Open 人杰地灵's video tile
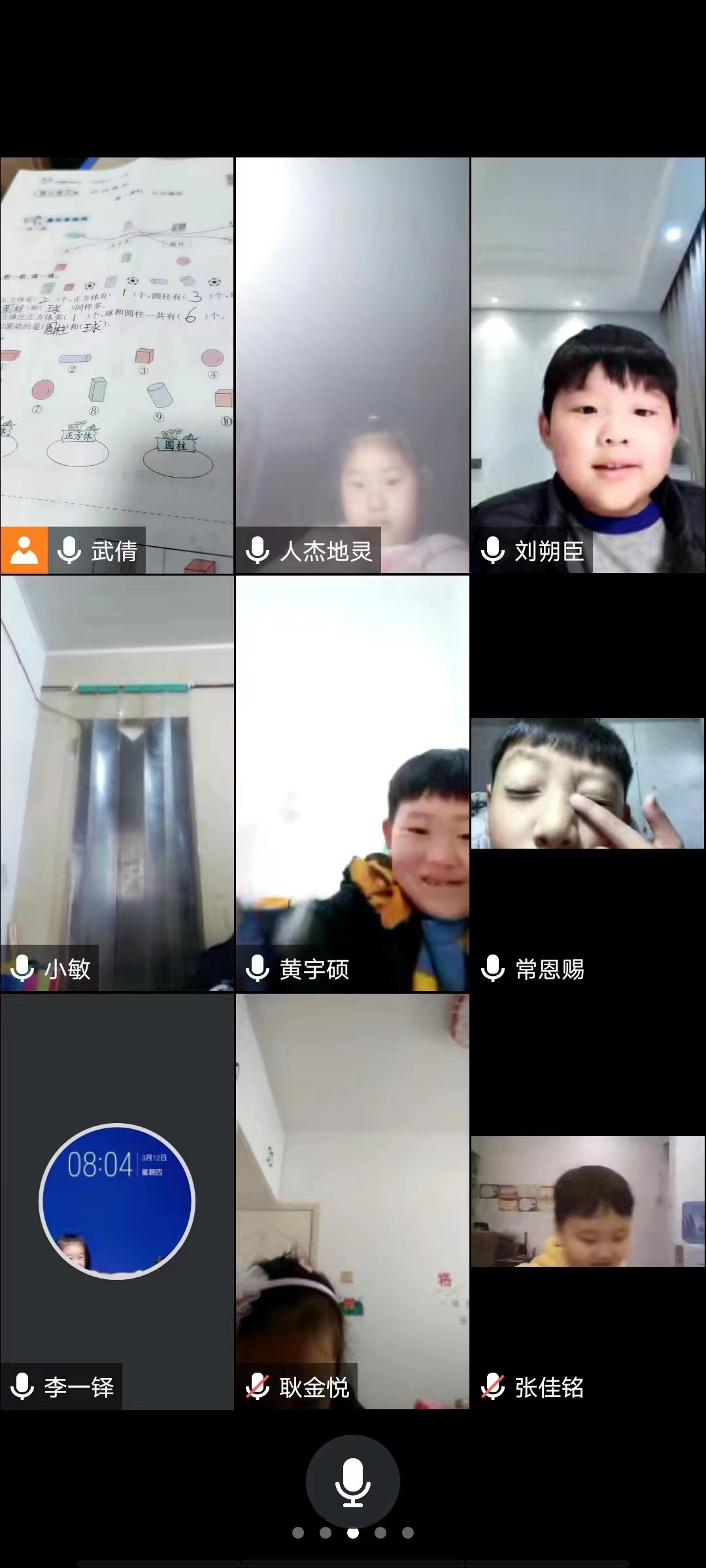This screenshot has height=1568, width=706. point(352,366)
